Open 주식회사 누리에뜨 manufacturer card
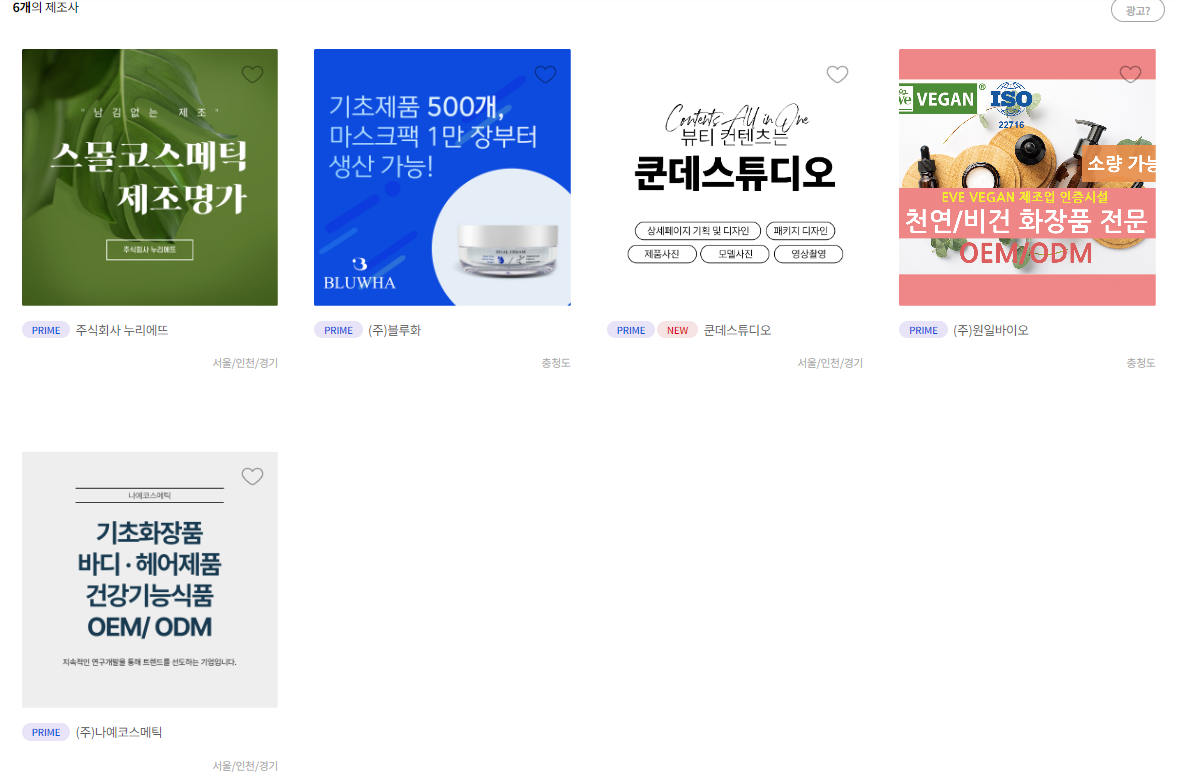Viewport: 1177px width, 776px height. [150, 177]
